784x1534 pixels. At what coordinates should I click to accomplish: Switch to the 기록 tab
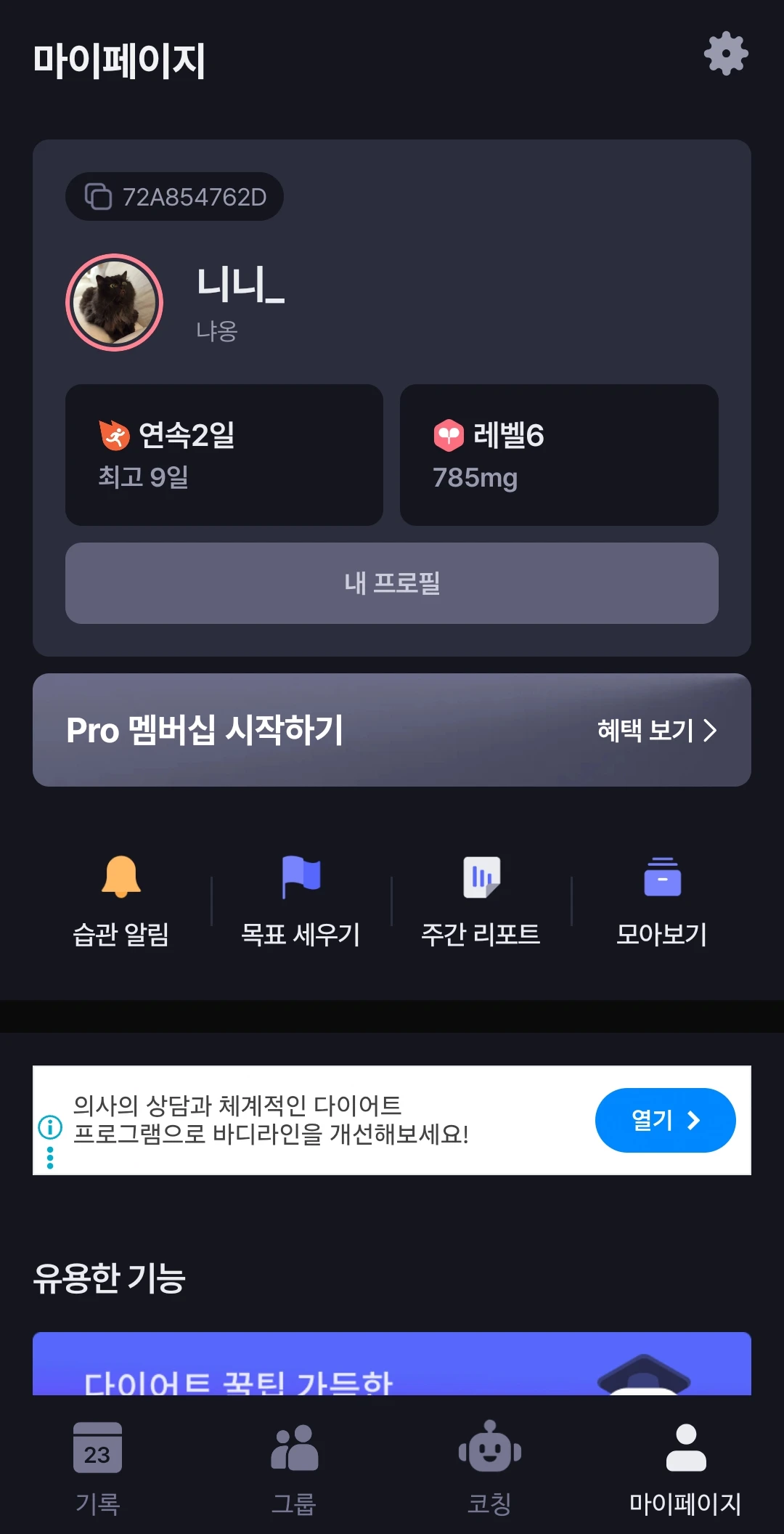(98, 1469)
